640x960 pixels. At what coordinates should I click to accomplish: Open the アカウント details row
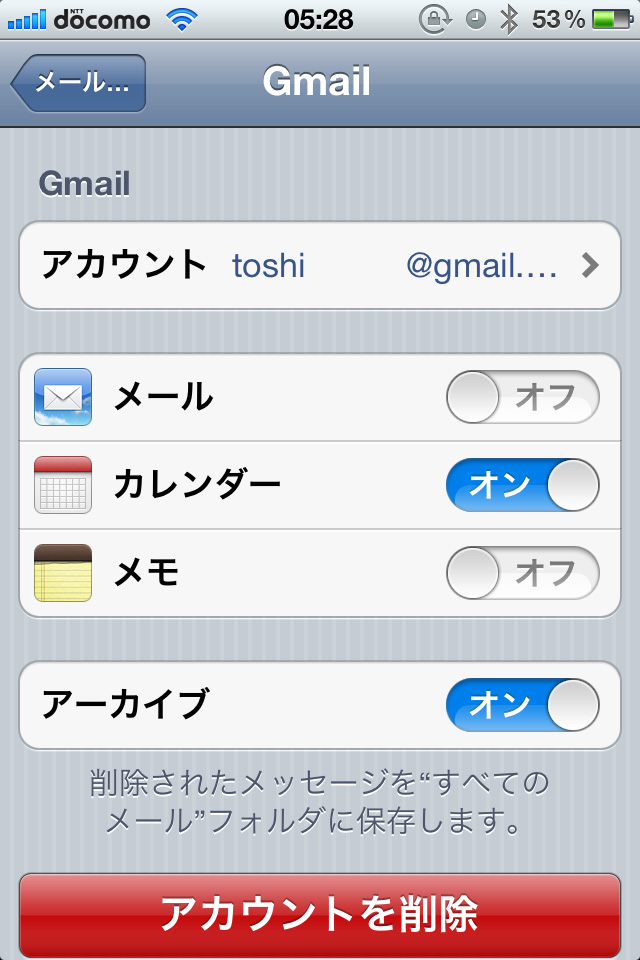pos(320,266)
